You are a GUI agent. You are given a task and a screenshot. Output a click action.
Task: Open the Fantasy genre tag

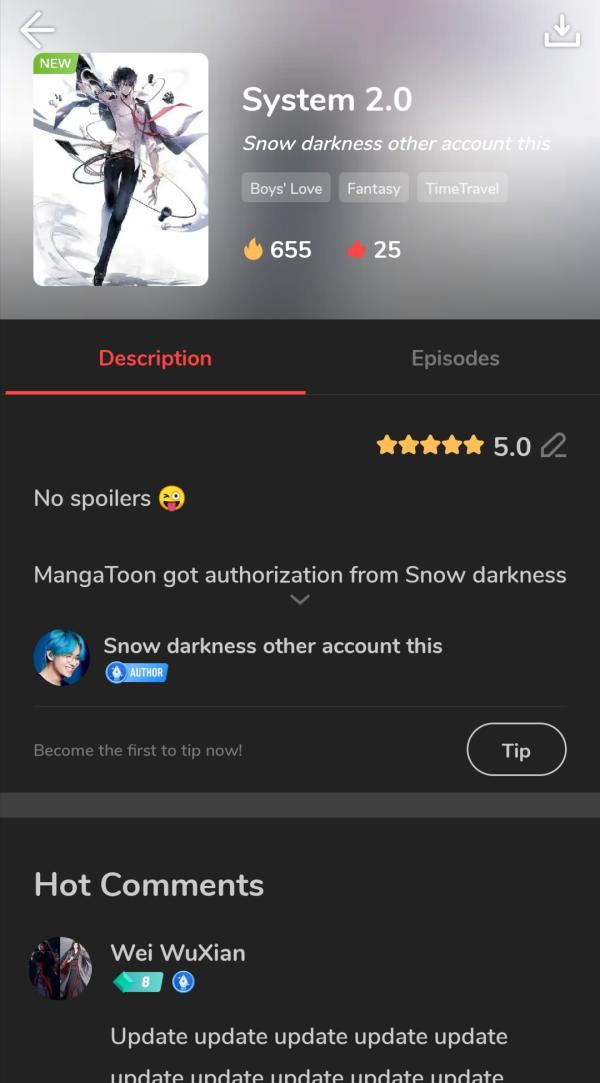[373, 188]
